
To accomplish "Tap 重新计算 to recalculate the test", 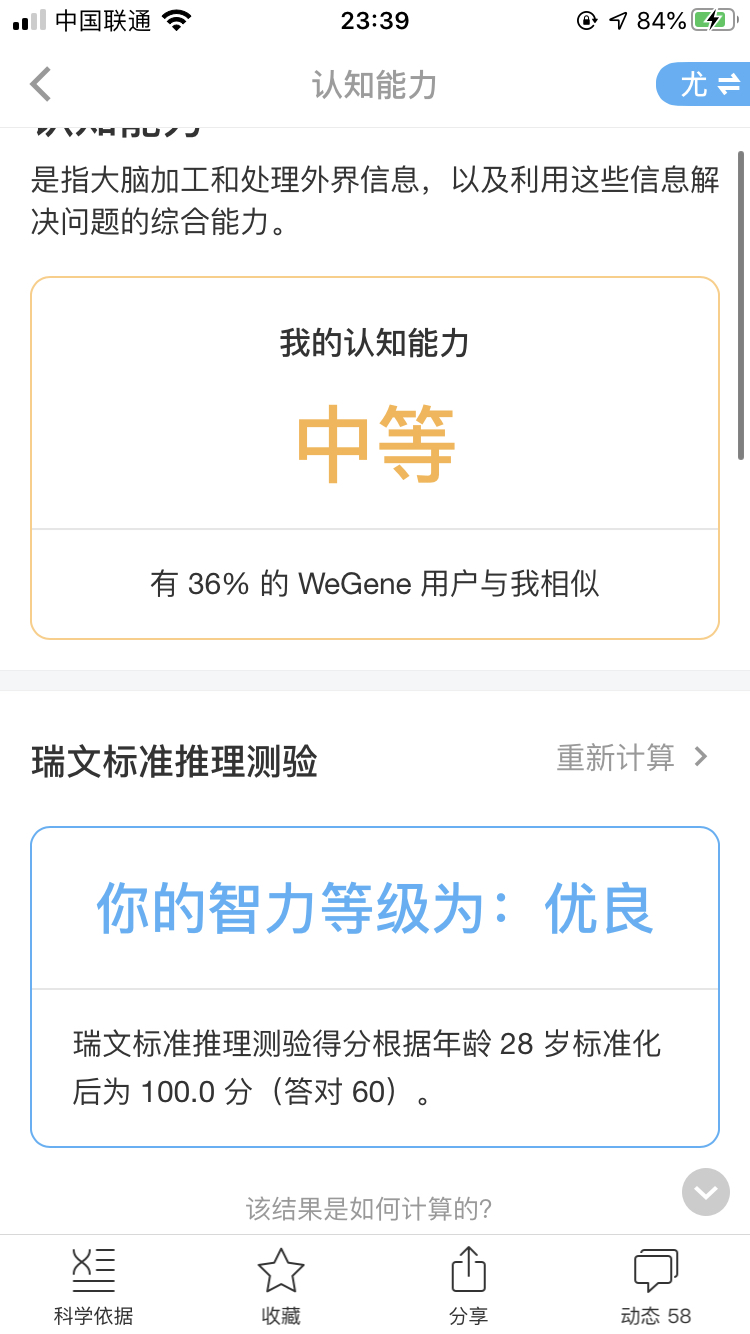I will pos(632,758).
